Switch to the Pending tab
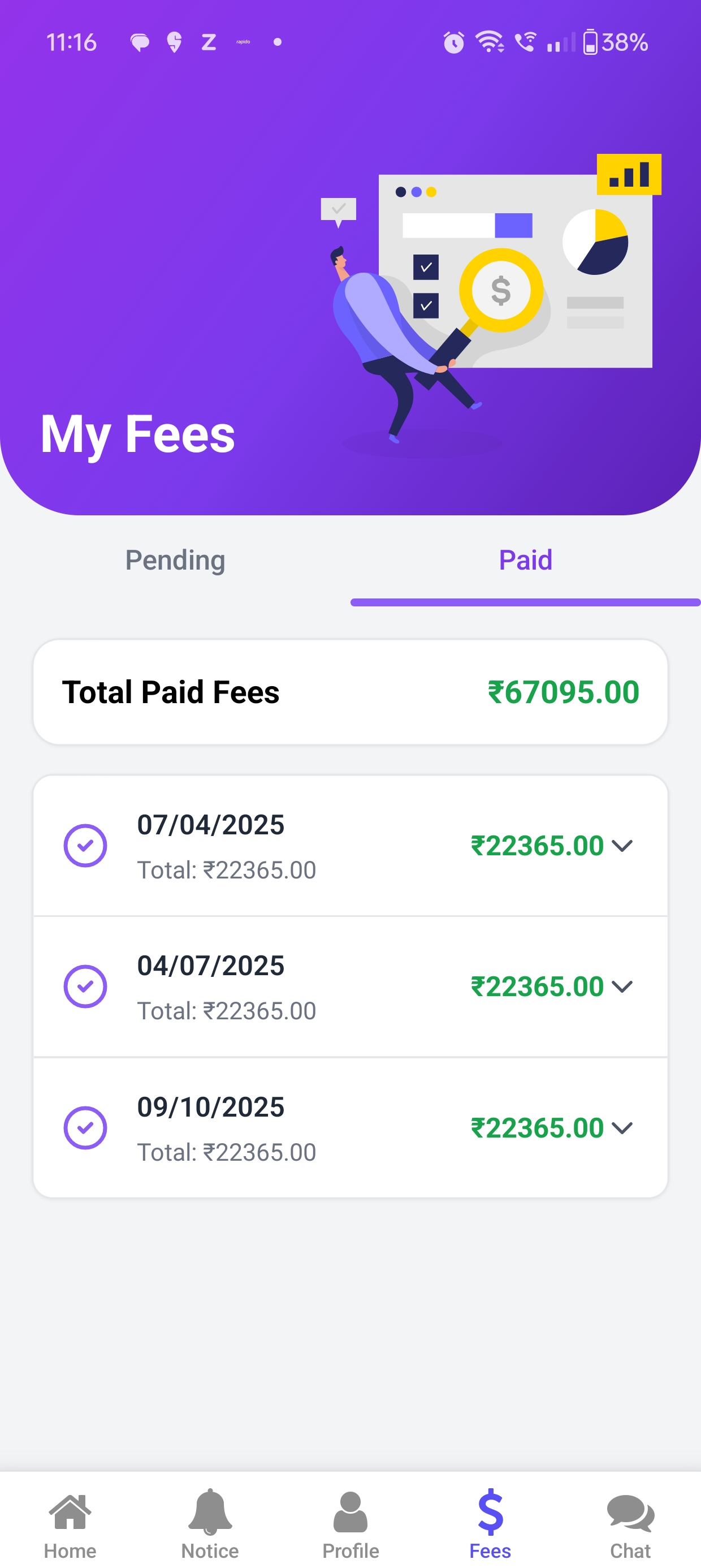 pyautogui.click(x=175, y=560)
